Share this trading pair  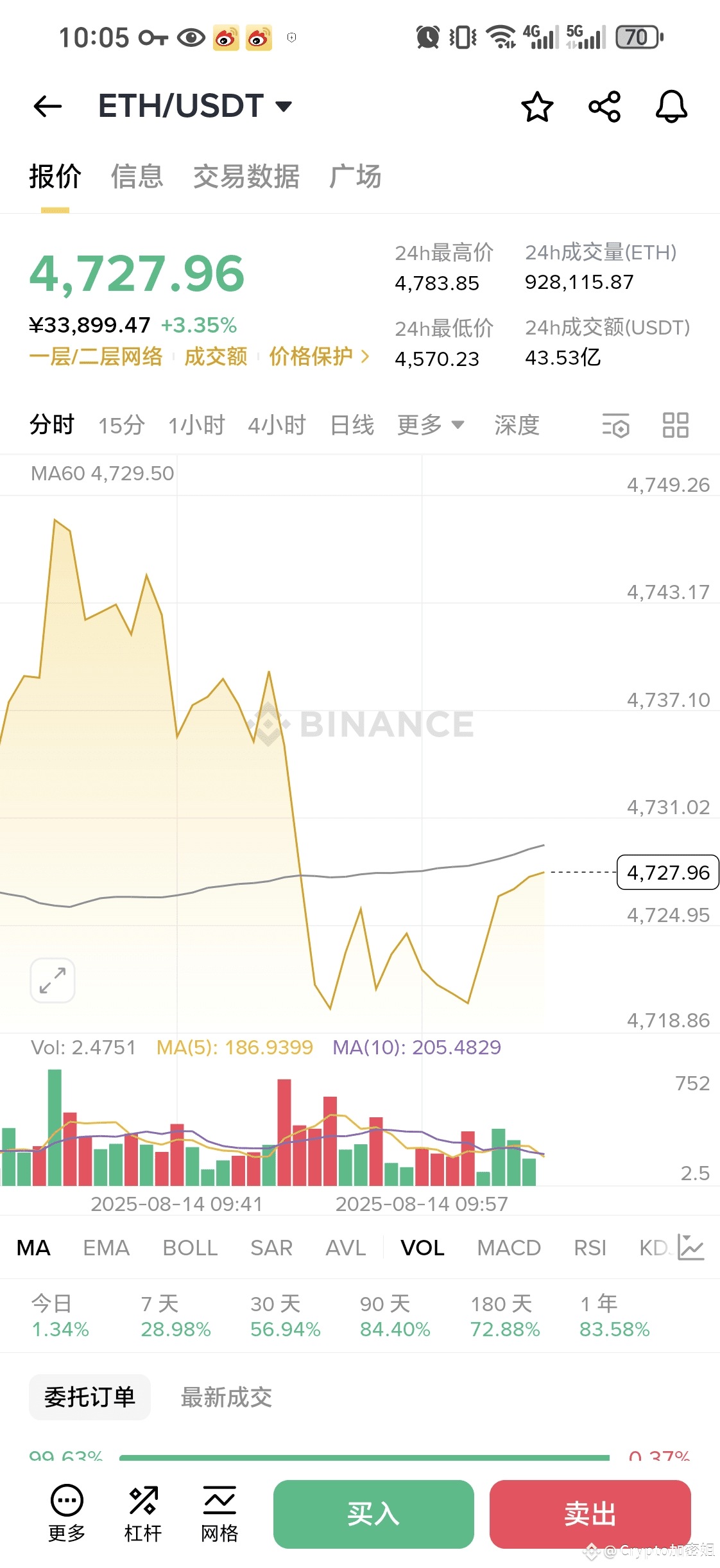click(x=604, y=107)
